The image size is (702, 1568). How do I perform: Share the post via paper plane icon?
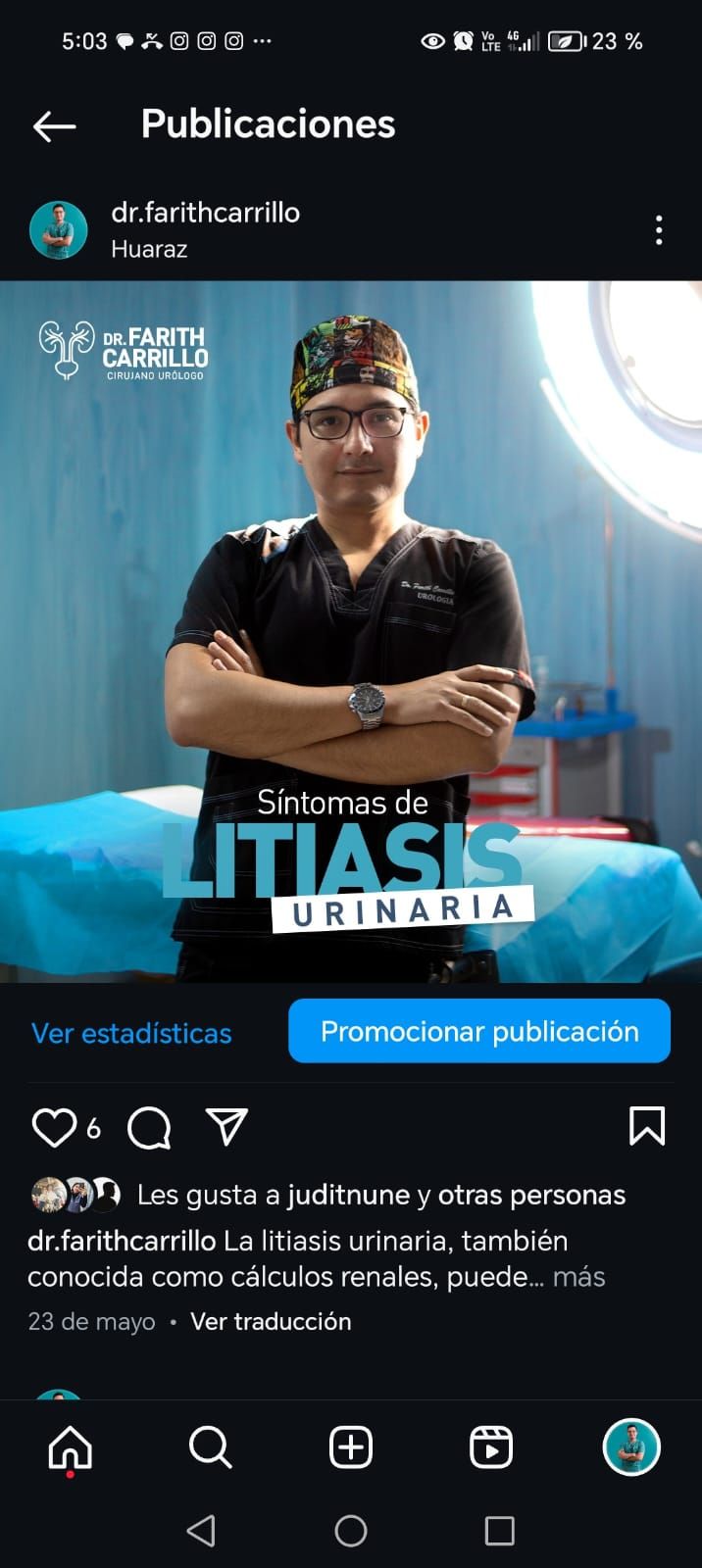226,1128
